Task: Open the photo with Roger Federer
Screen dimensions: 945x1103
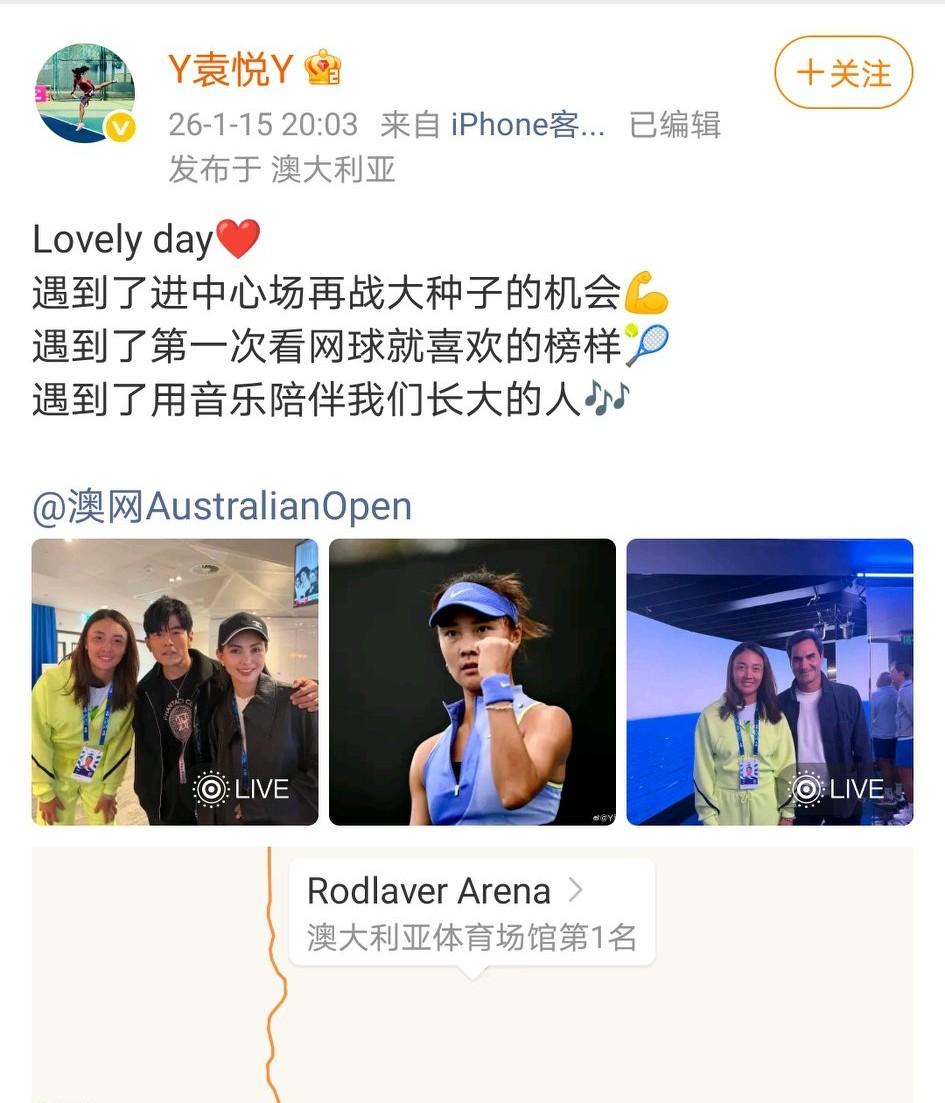Action: 769,683
